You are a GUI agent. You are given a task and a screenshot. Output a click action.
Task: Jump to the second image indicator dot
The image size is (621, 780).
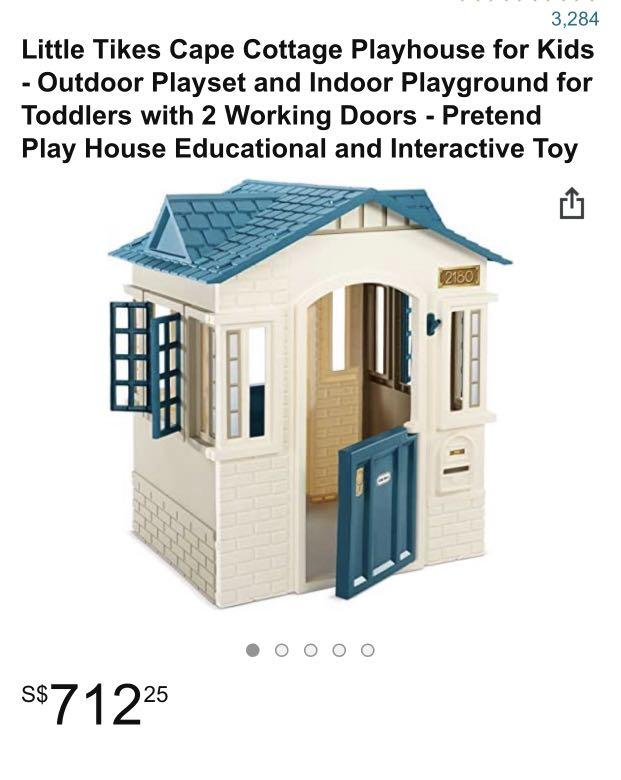click(x=282, y=650)
